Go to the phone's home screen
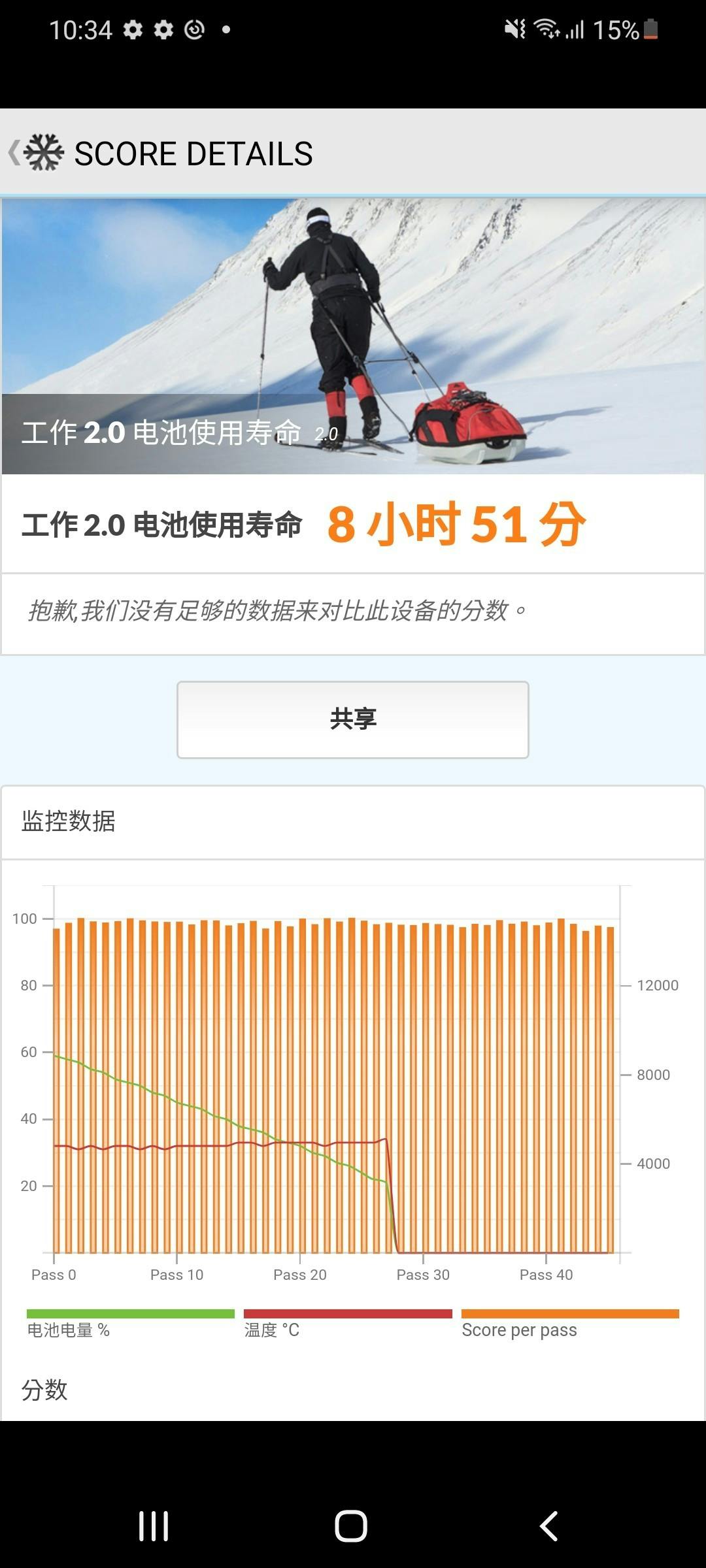706x1568 pixels. pos(351,1526)
